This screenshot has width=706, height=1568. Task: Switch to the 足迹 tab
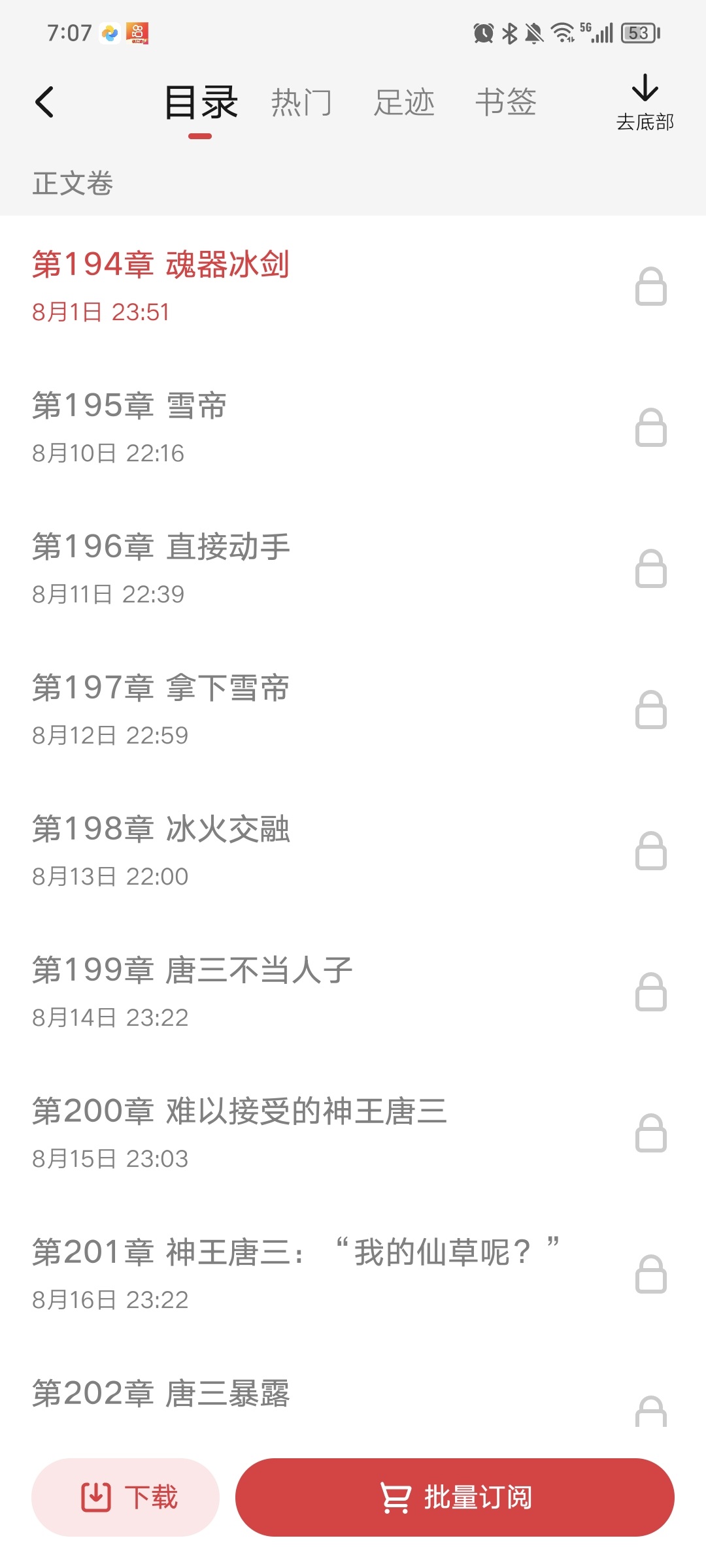point(403,103)
